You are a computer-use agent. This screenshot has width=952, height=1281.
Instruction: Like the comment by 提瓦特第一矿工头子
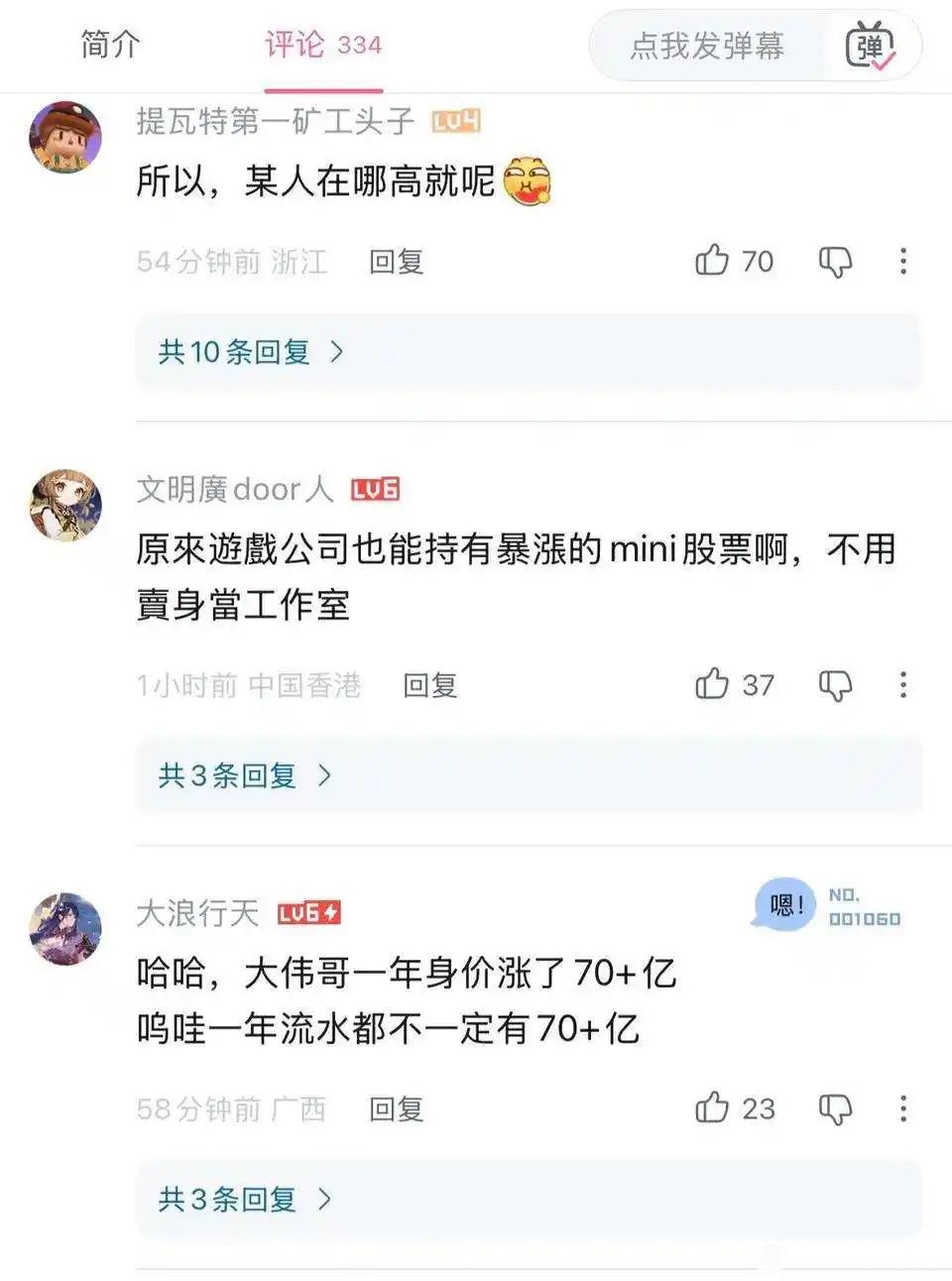712,261
